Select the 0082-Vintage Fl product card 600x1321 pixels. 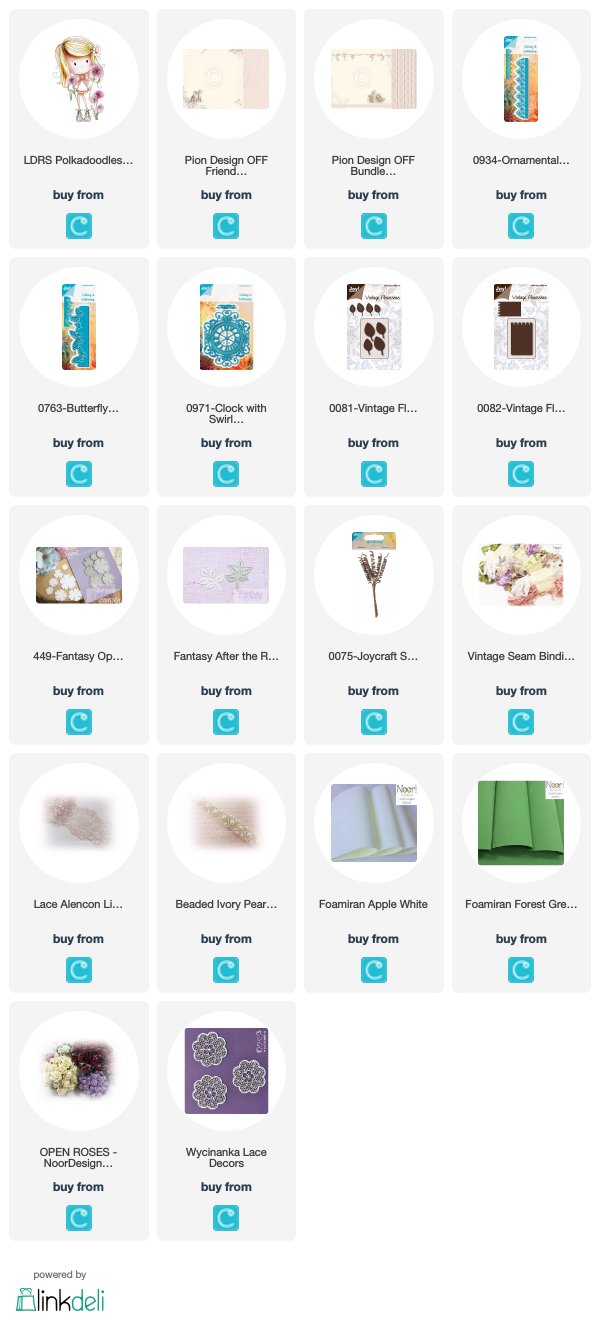pyautogui.click(x=521, y=377)
